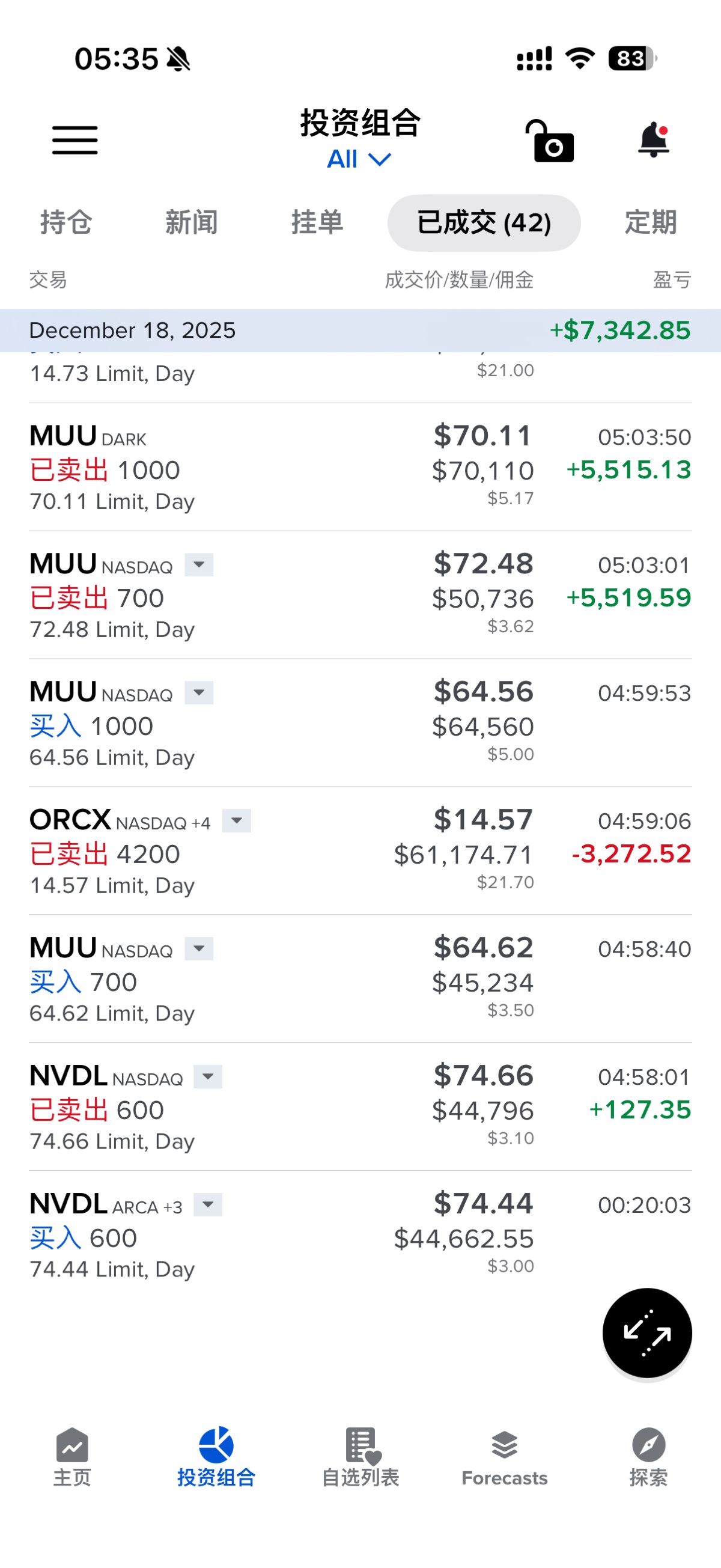Open the hamburger drawer menu
This screenshot has width=721, height=1568.
(x=75, y=141)
